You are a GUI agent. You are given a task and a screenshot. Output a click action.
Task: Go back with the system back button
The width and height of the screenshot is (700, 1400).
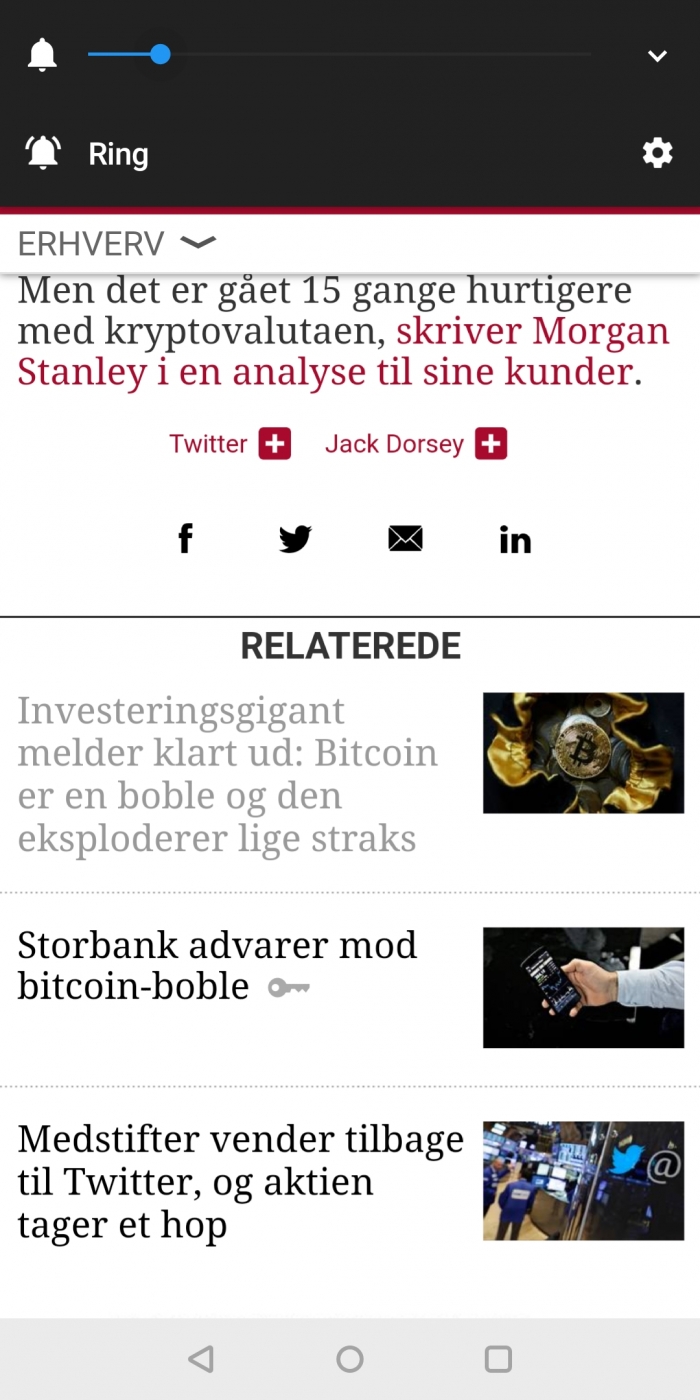tap(201, 1358)
